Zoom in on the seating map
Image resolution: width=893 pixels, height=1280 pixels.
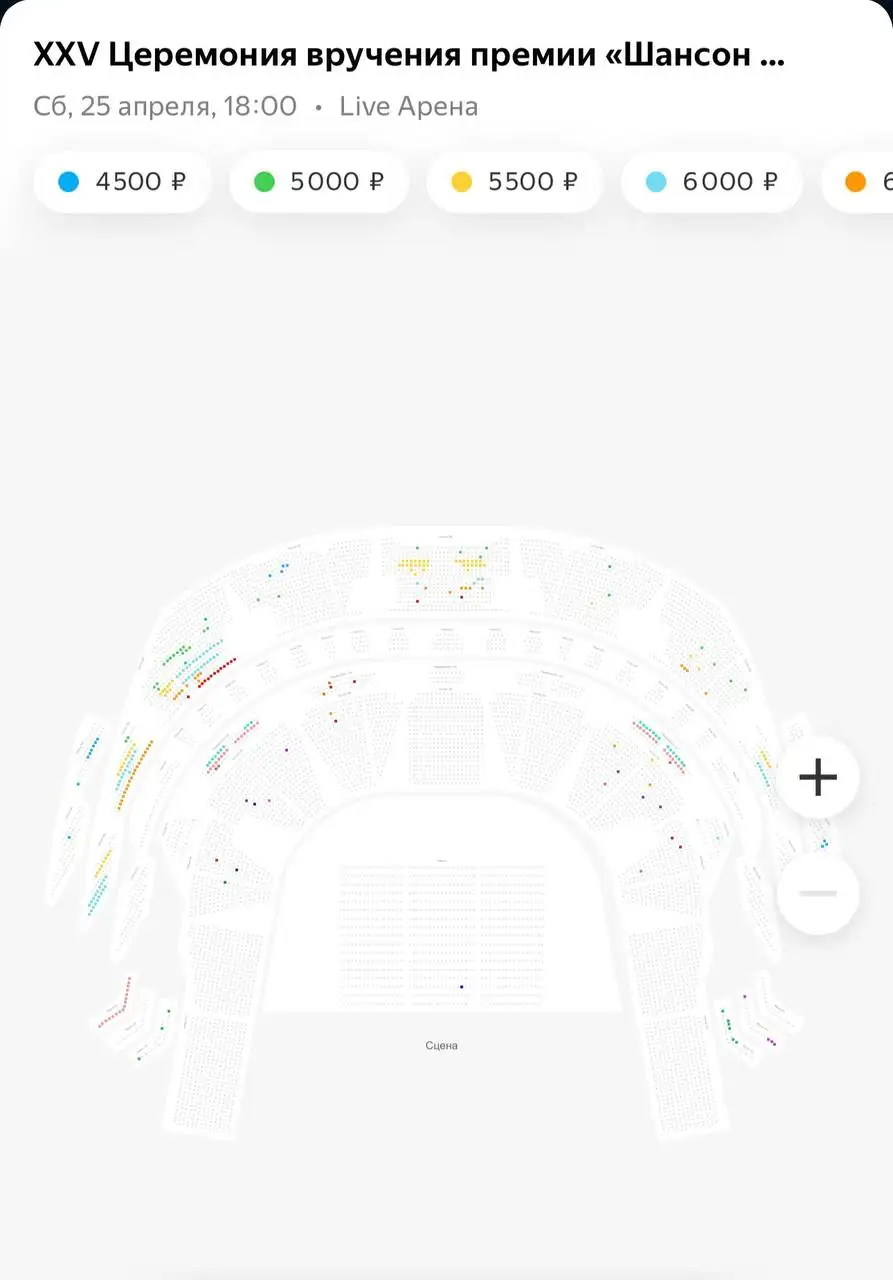(x=817, y=778)
